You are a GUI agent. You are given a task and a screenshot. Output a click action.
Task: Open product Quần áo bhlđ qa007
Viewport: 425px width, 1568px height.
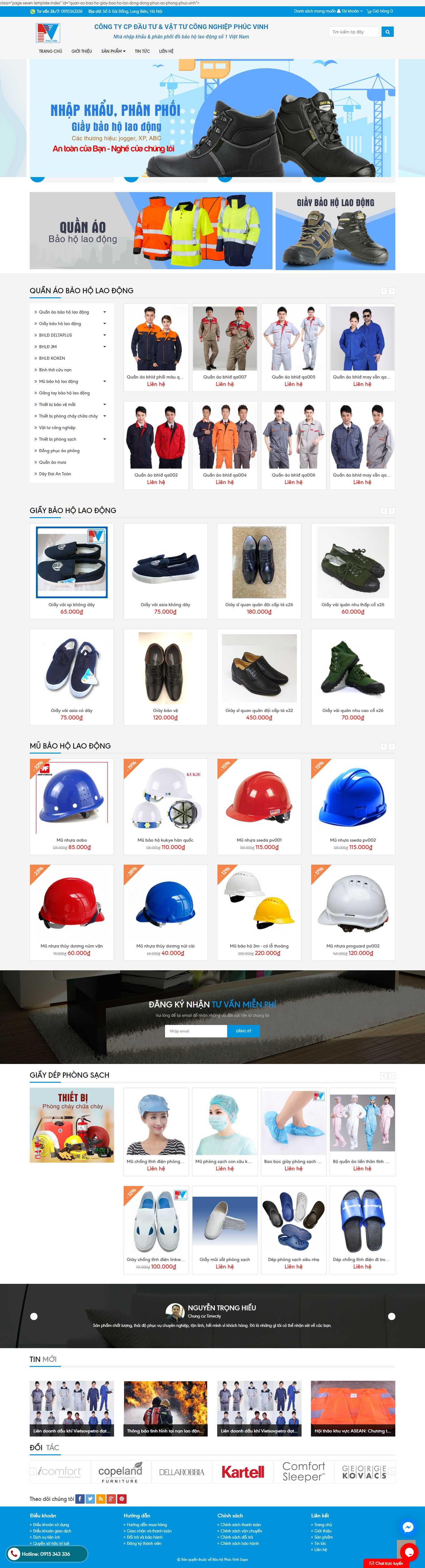225,377
